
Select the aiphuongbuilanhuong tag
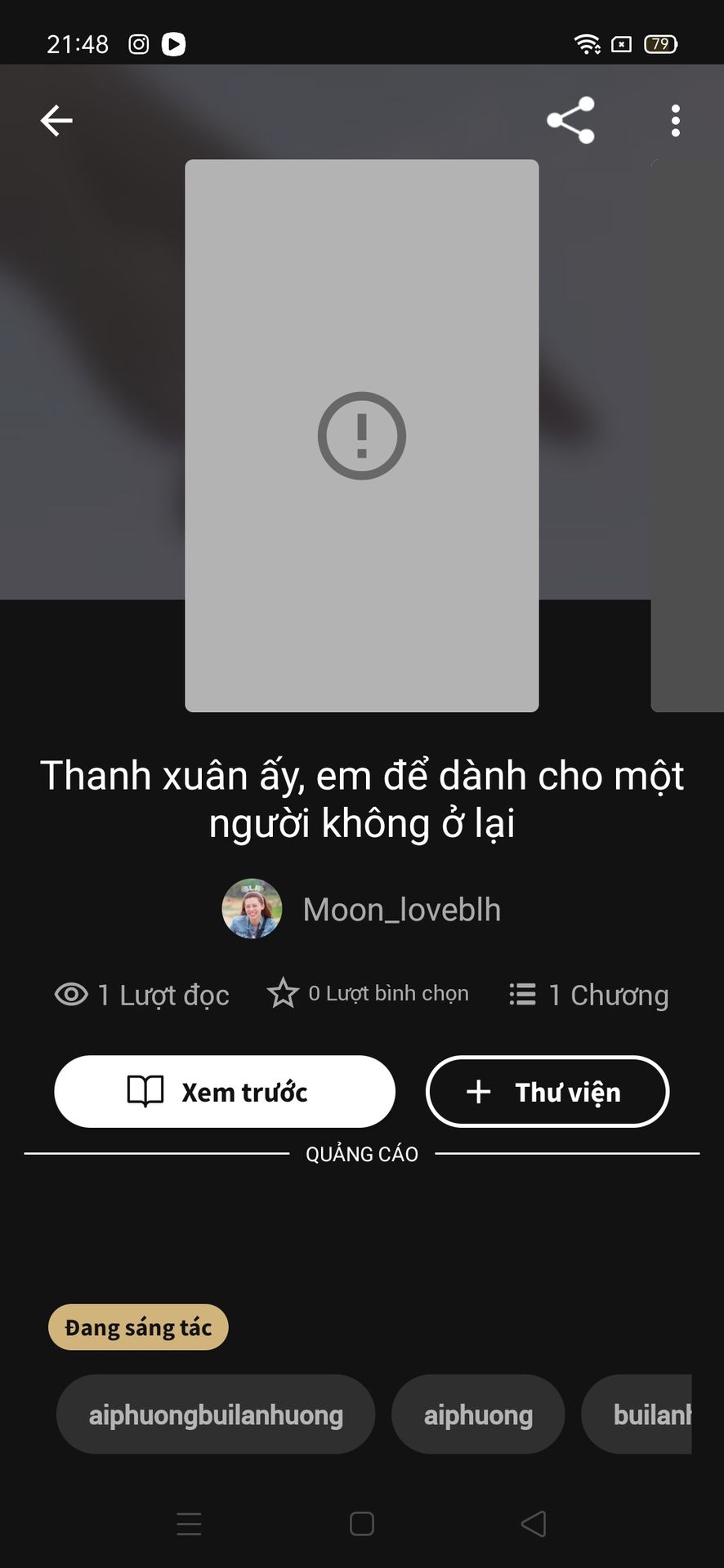[216, 1414]
